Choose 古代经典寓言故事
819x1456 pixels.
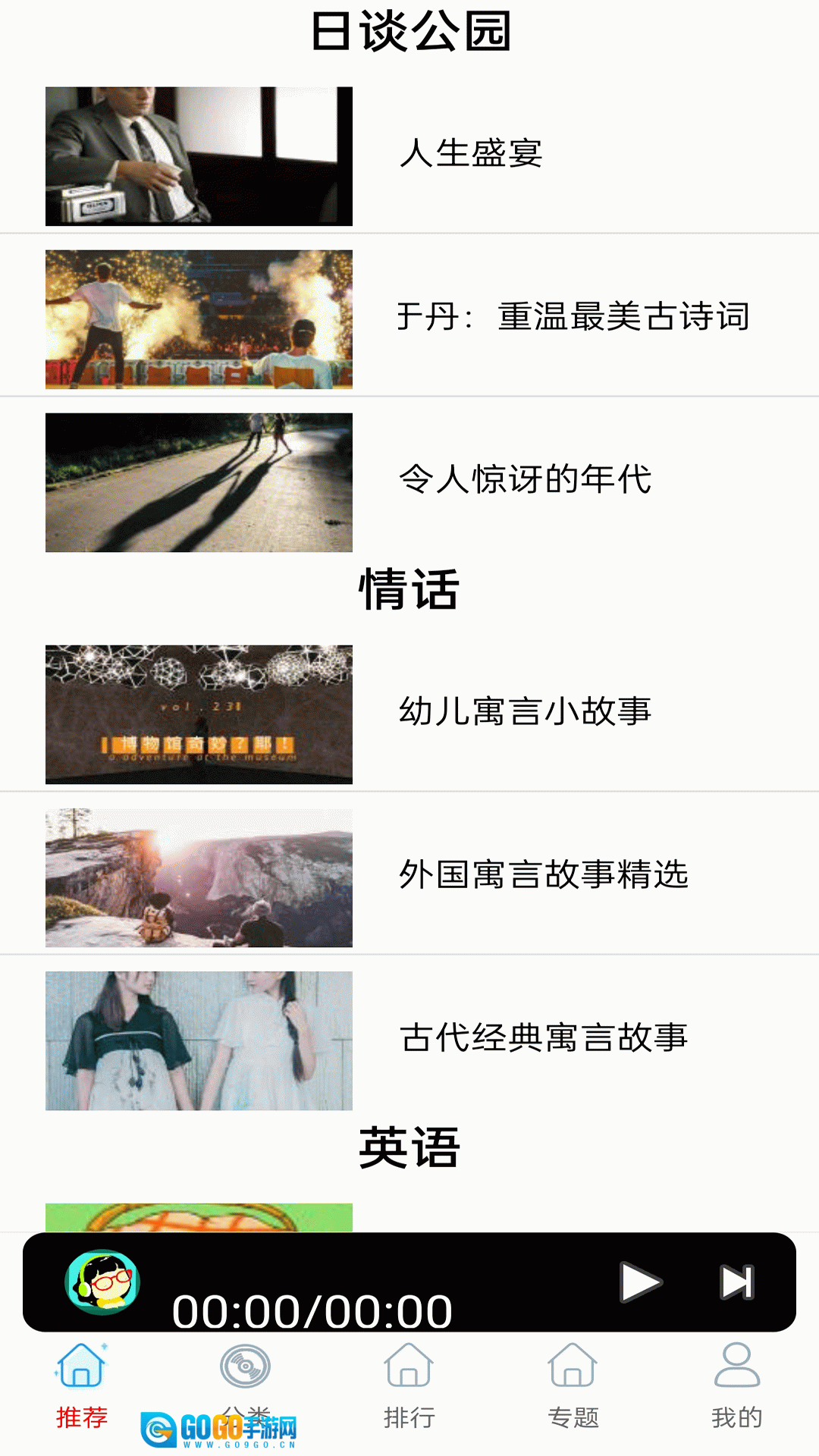coord(543,1038)
